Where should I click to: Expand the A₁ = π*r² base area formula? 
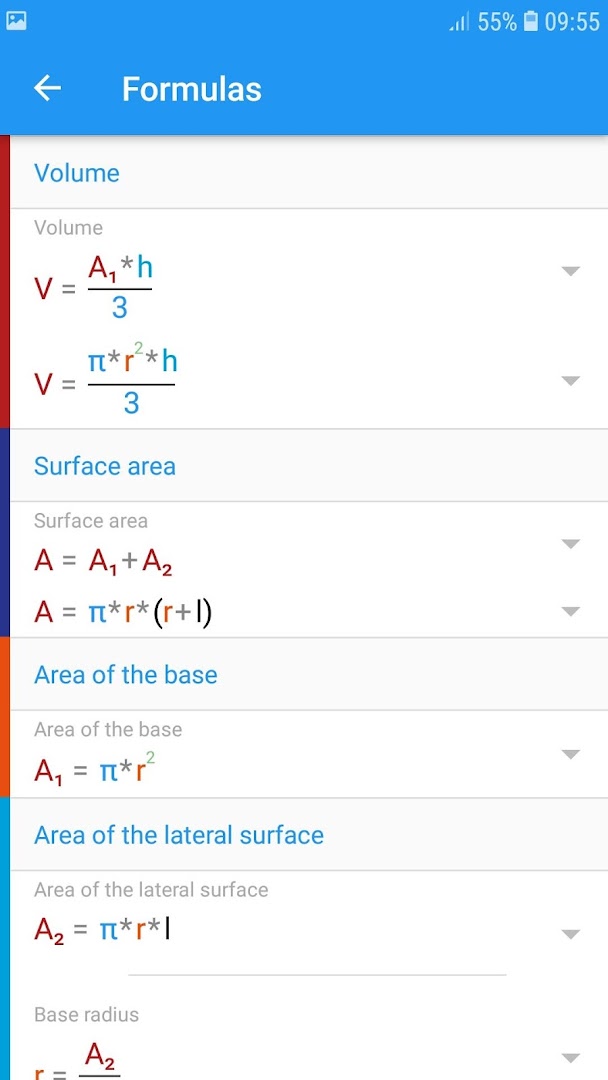571,754
